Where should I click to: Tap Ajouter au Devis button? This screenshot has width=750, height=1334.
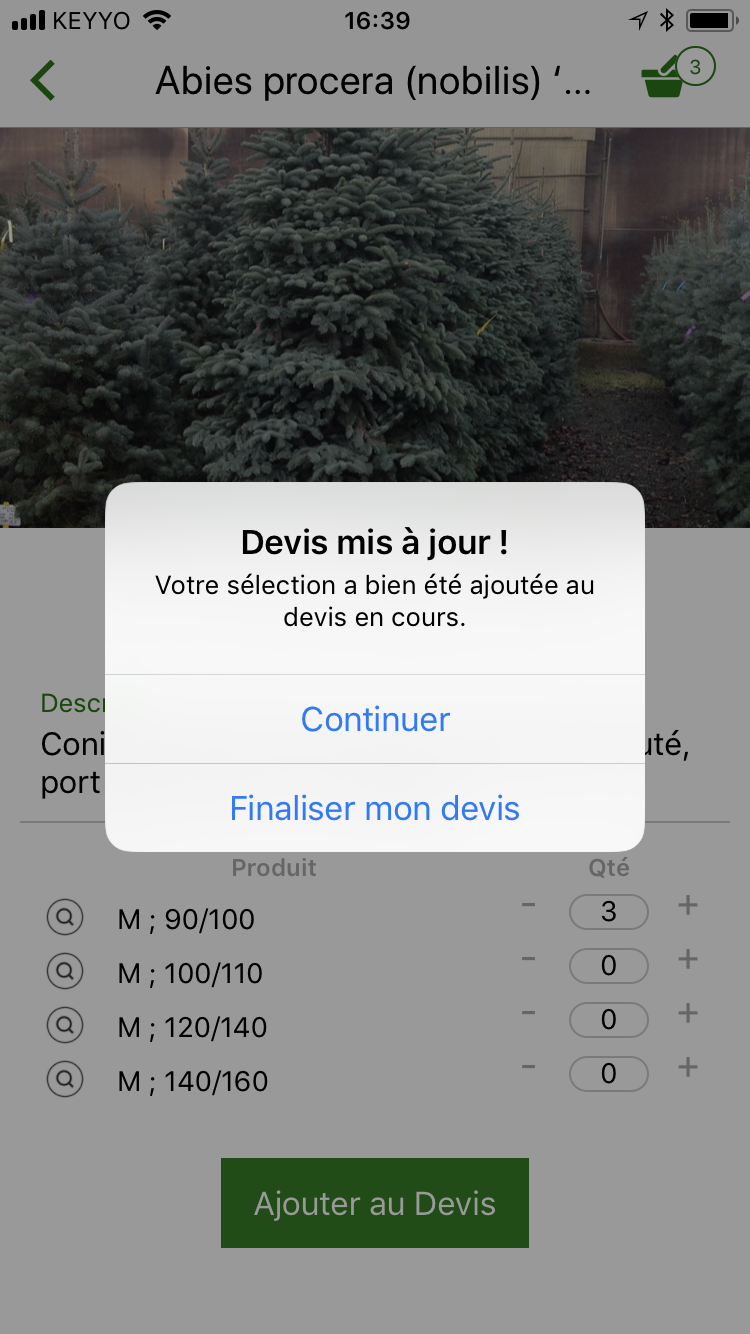tap(375, 1203)
